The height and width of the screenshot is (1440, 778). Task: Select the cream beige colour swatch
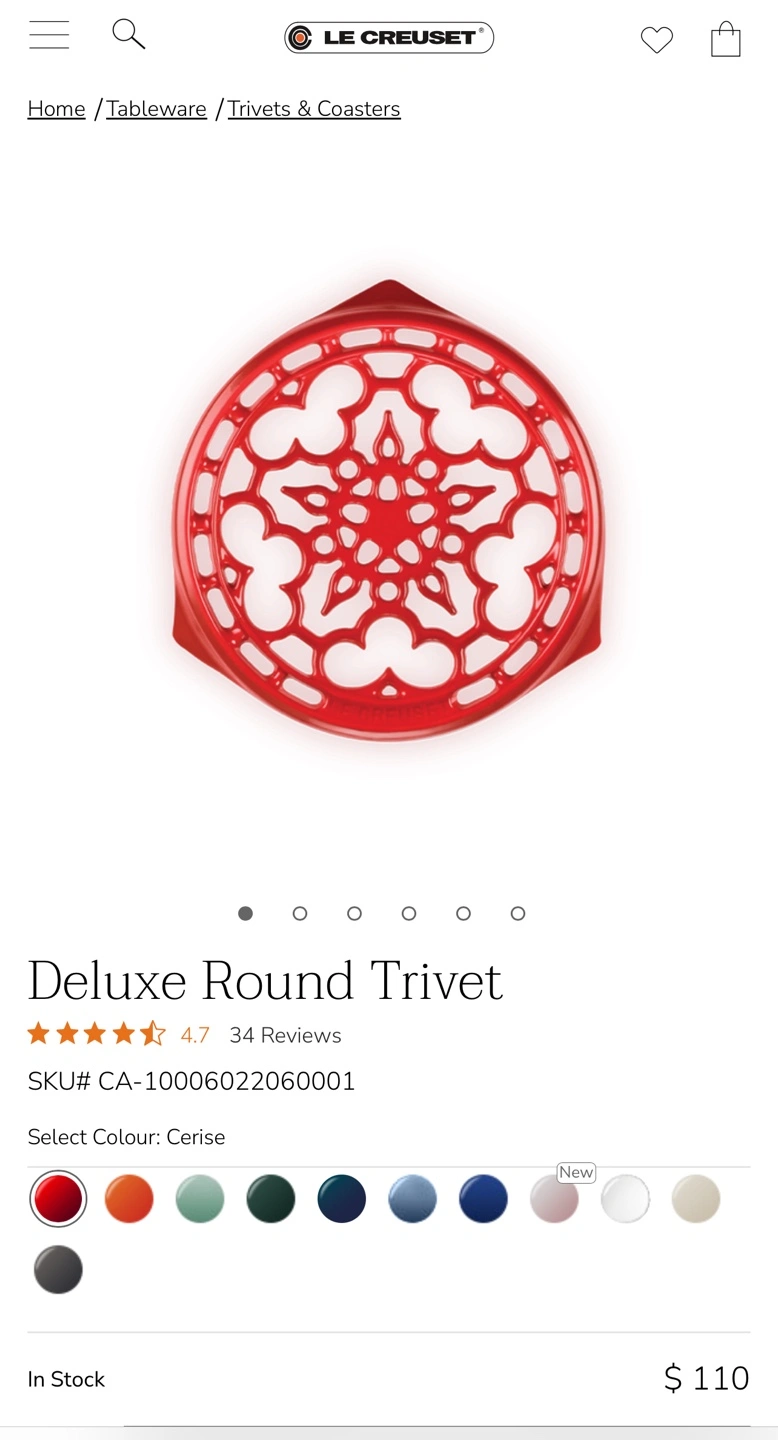tap(696, 1198)
